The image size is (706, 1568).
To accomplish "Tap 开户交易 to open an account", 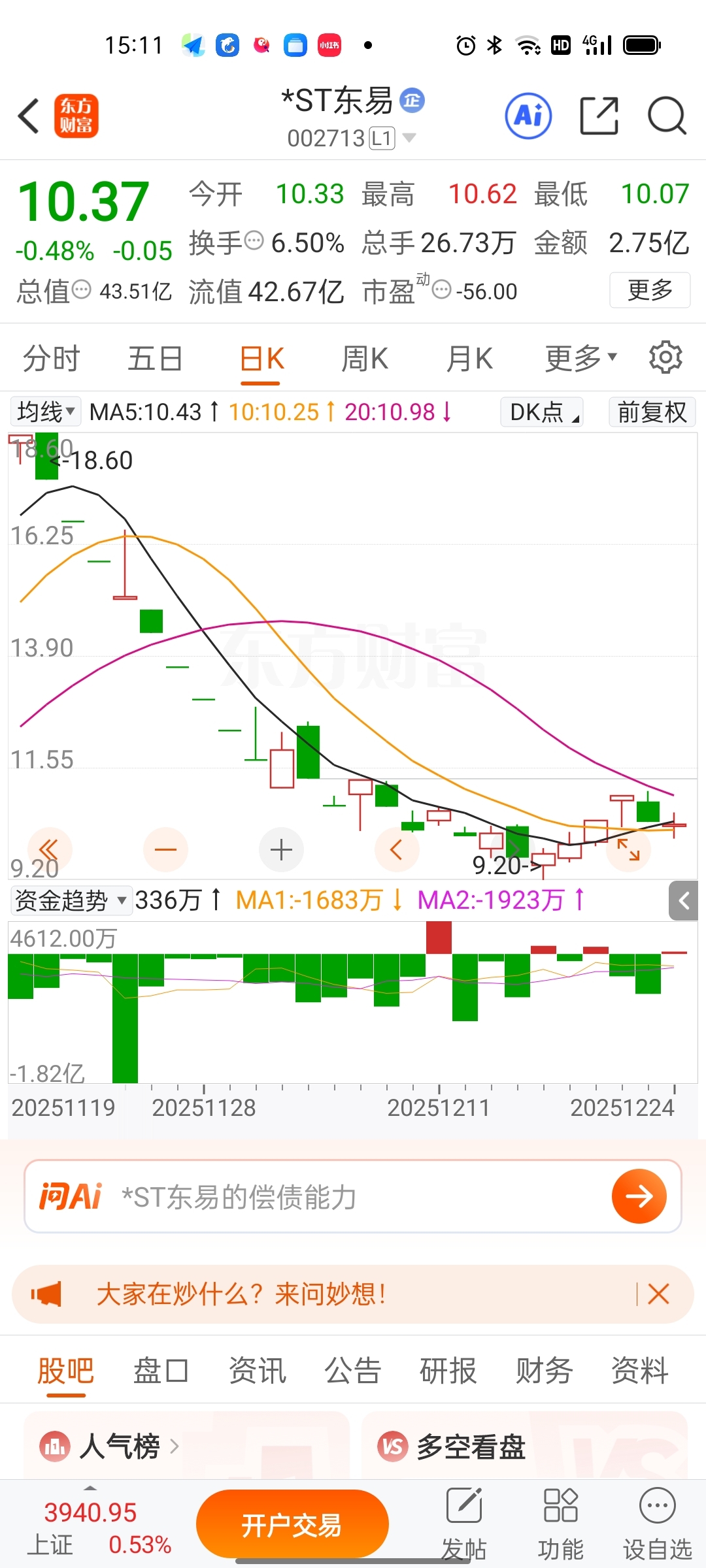I will pos(292,1526).
